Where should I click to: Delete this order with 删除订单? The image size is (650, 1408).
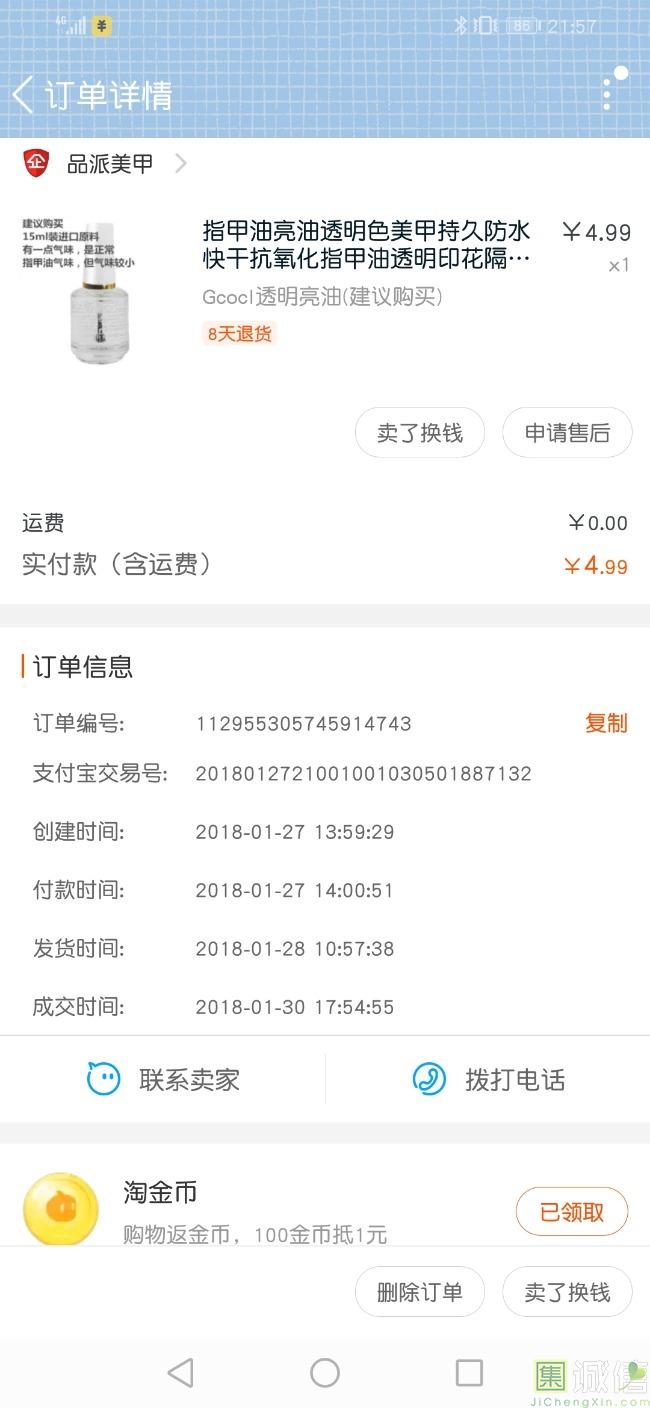pos(420,1292)
